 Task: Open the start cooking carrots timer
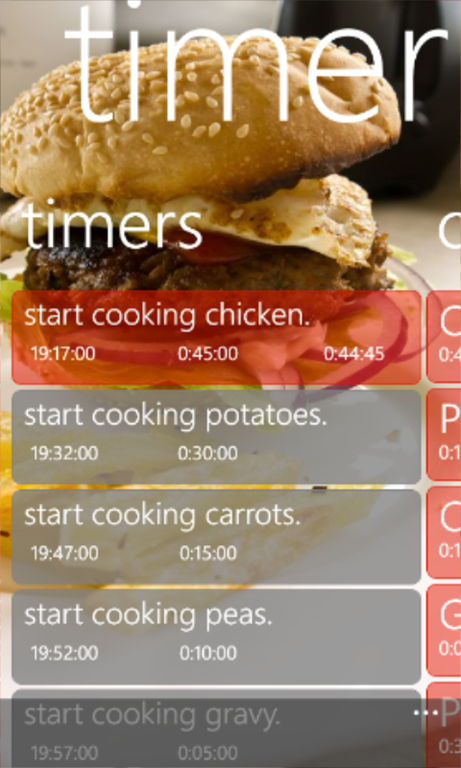pyautogui.click(x=216, y=537)
